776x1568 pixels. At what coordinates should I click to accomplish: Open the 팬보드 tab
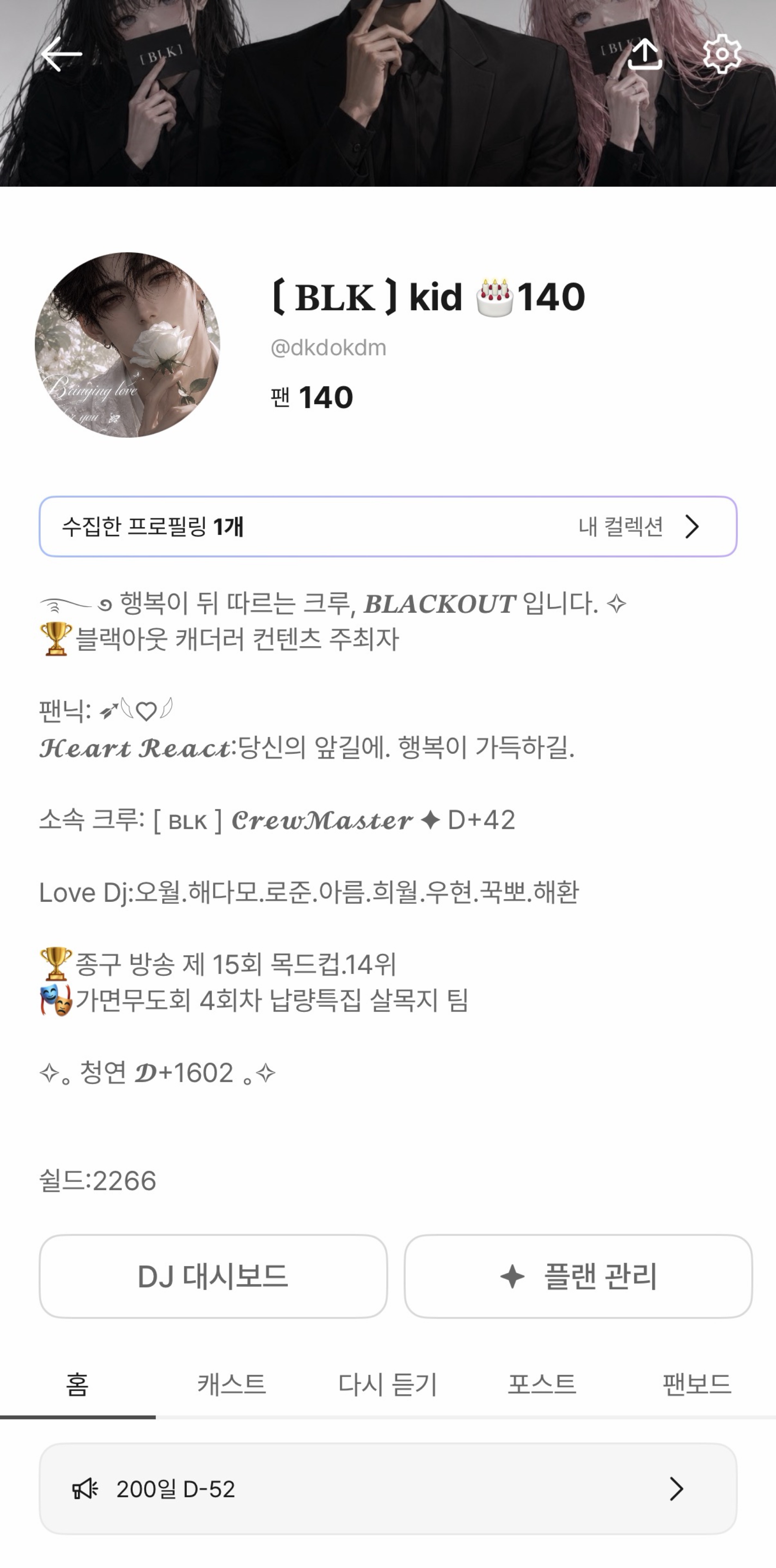coord(697,1385)
